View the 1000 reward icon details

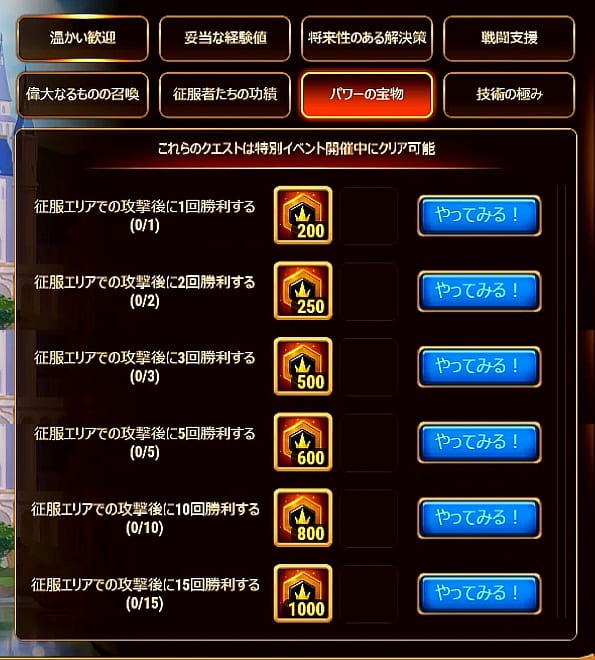(x=303, y=593)
